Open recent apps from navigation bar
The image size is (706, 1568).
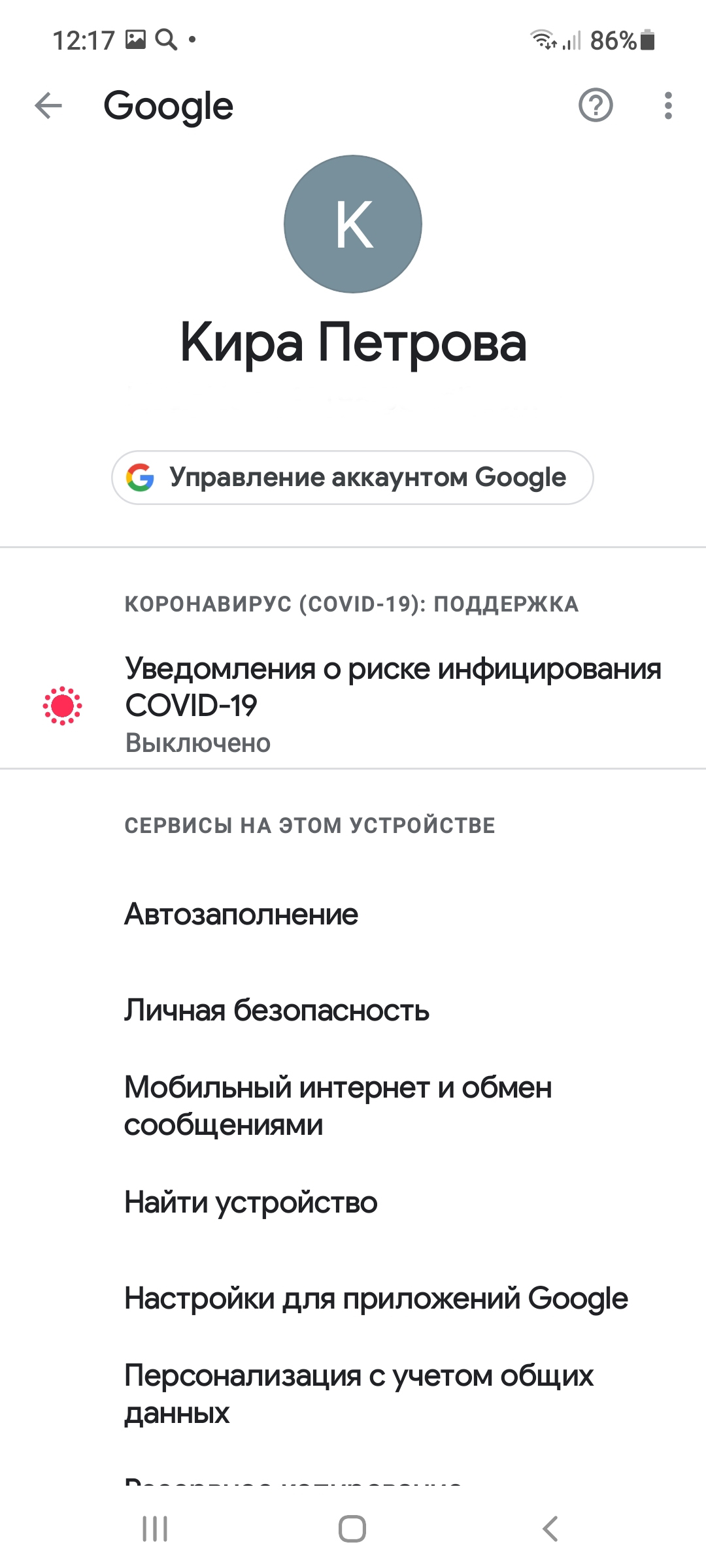click(x=155, y=1529)
